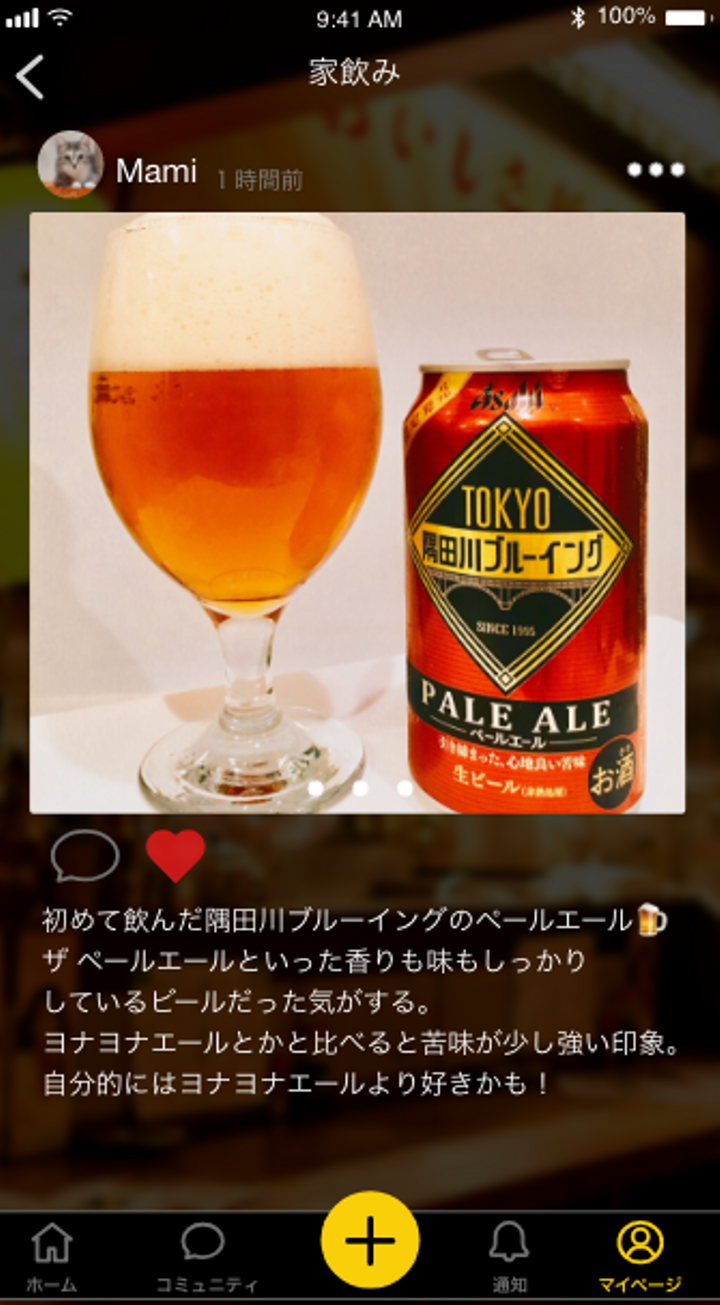
Task: Create a new post with the plus button
Action: (x=370, y=1240)
